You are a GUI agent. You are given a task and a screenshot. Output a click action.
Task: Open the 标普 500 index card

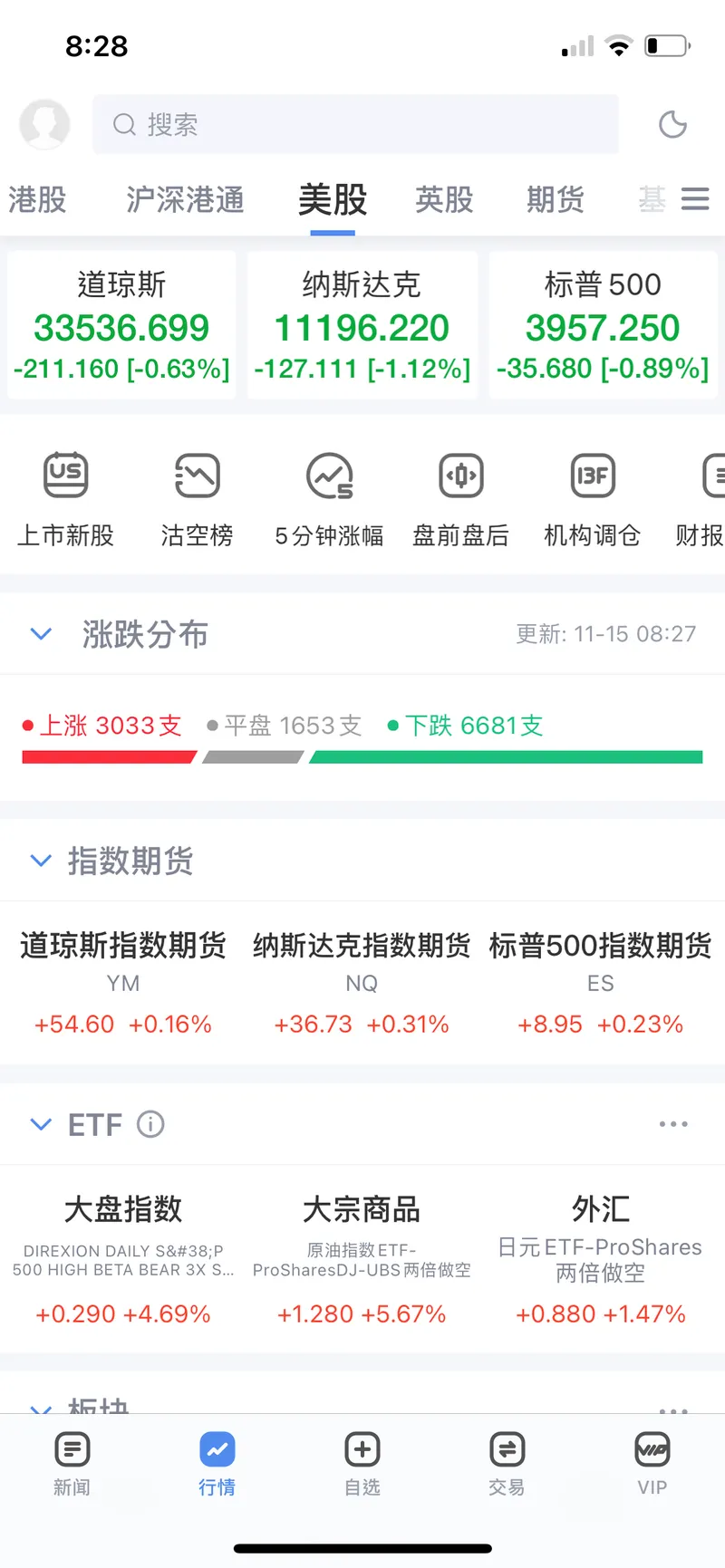pyautogui.click(x=603, y=325)
